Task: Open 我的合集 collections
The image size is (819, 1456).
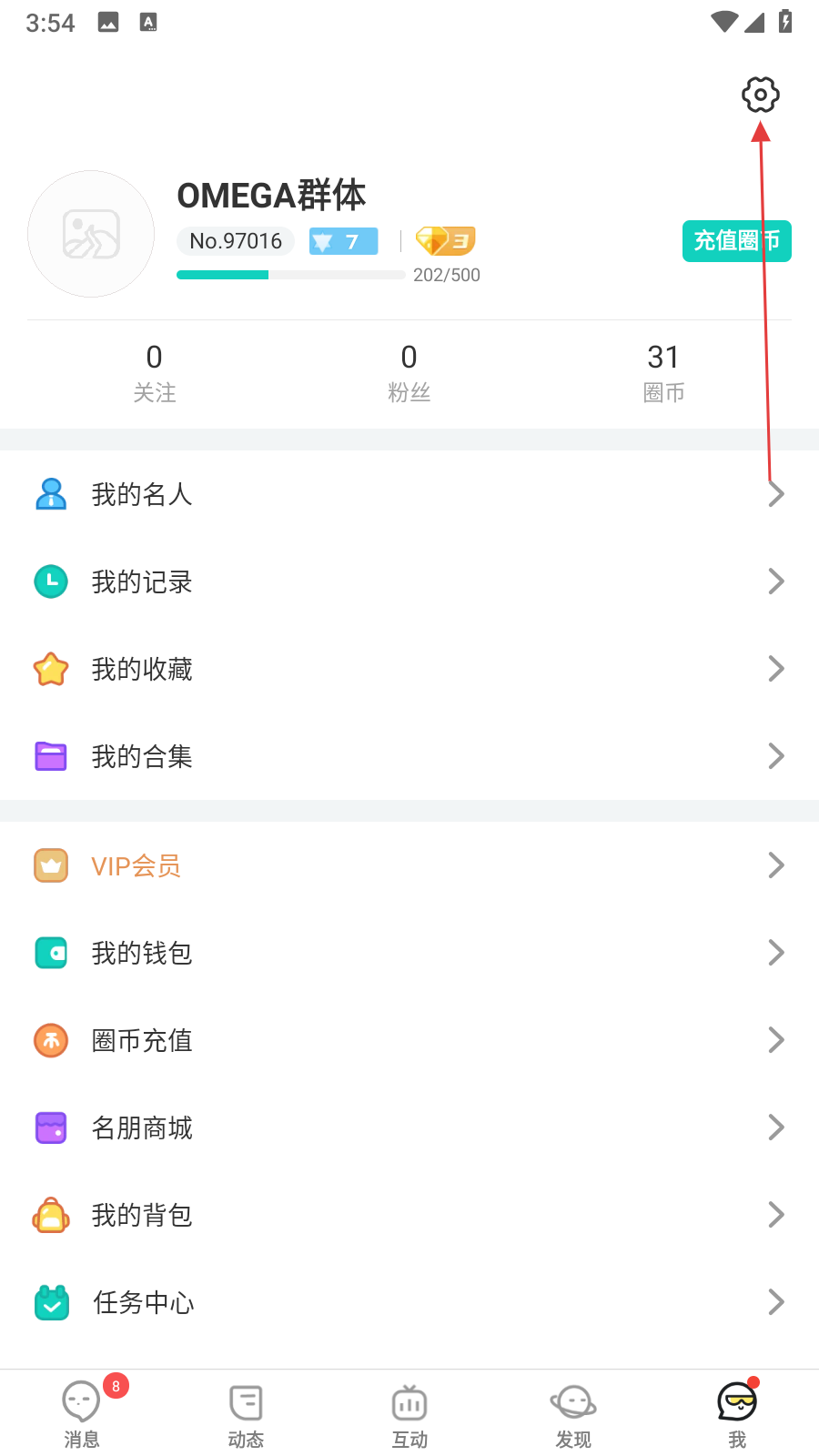Action: point(409,756)
